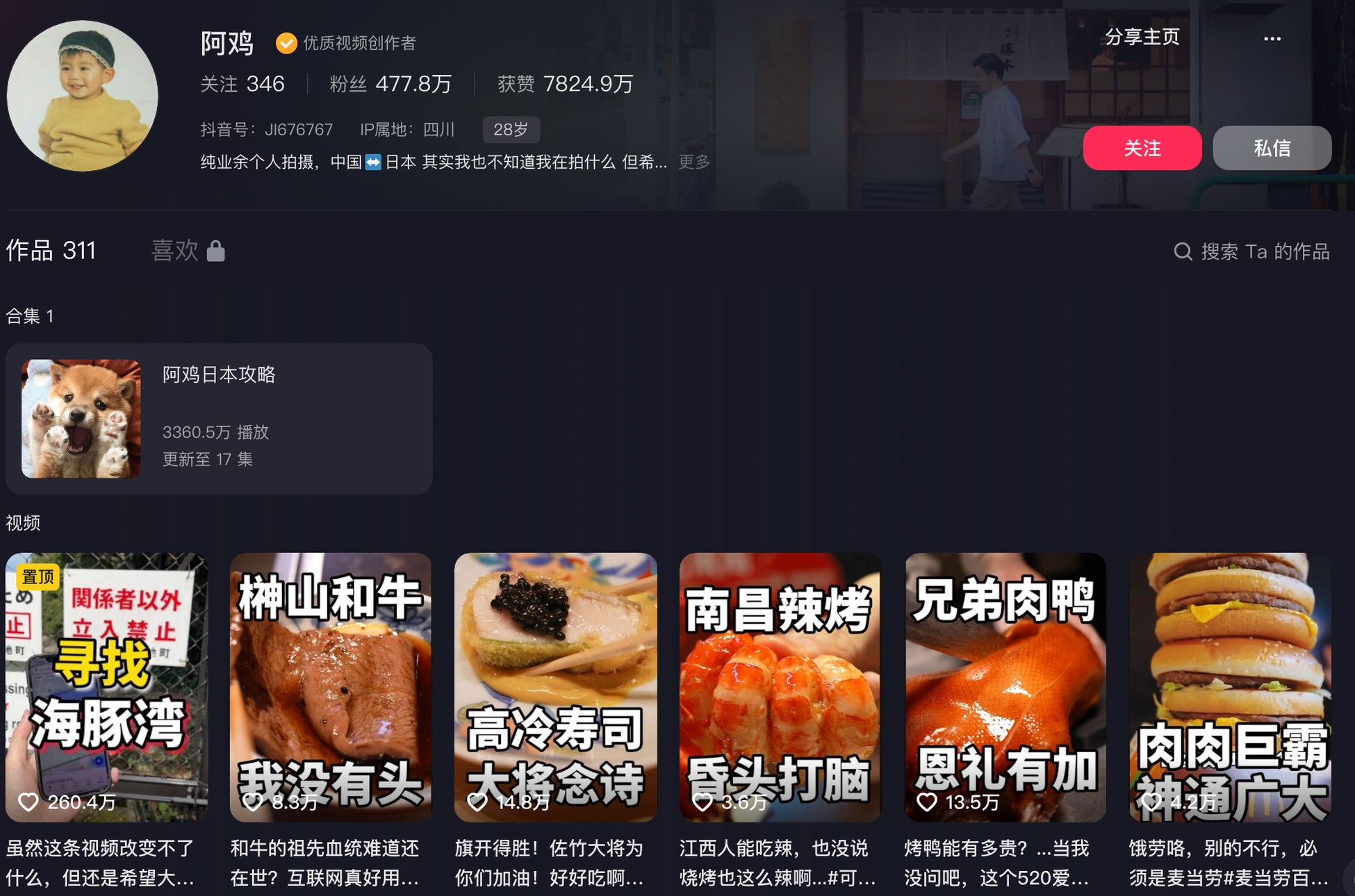The width and height of the screenshot is (1355, 896).
Task: Tap 分享主页 to share profile
Action: tap(1142, 37)
